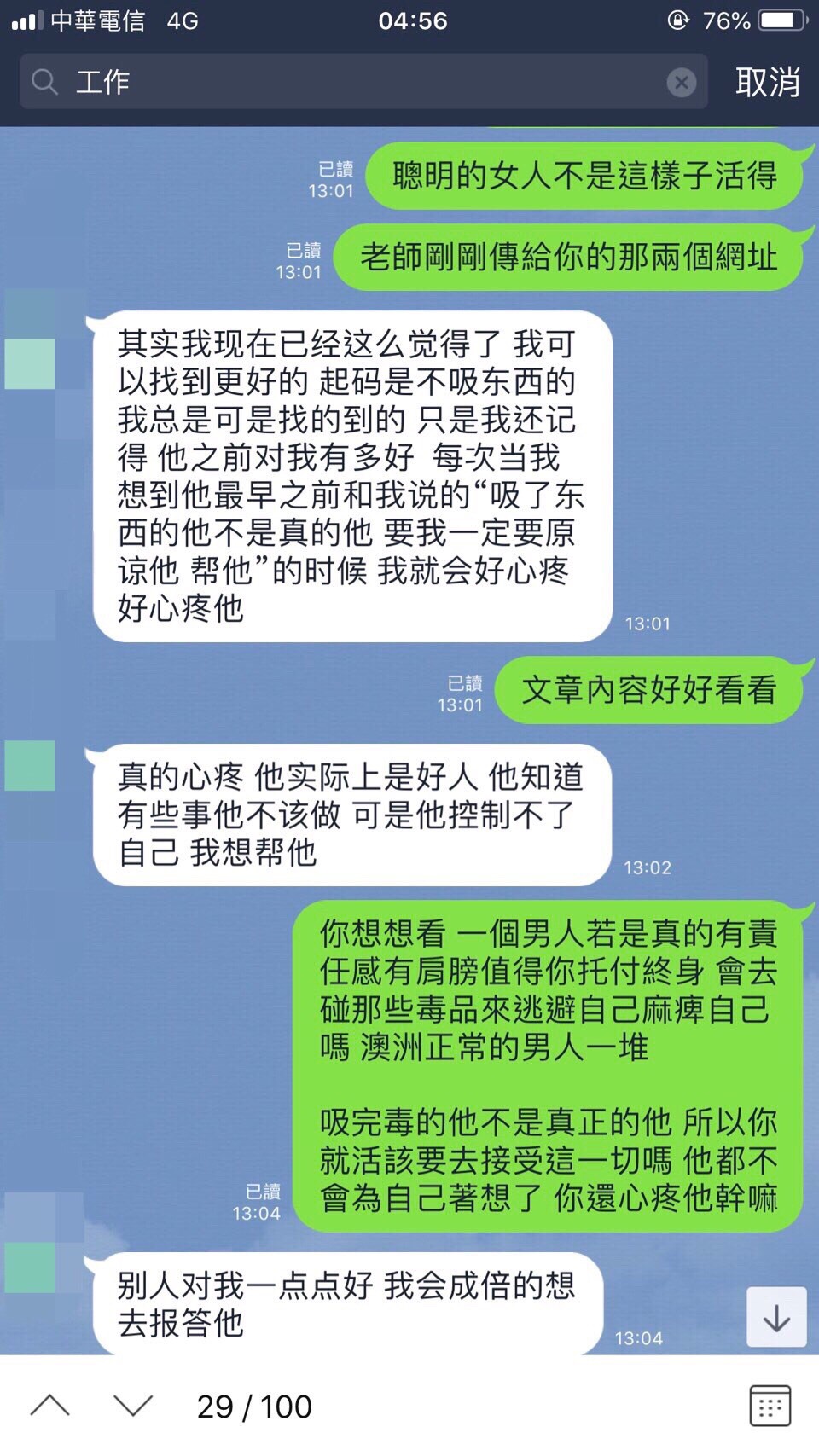The height and width of the screenshot is (1456, 819).
Task: Clear the search text
Action: (681, 83)
